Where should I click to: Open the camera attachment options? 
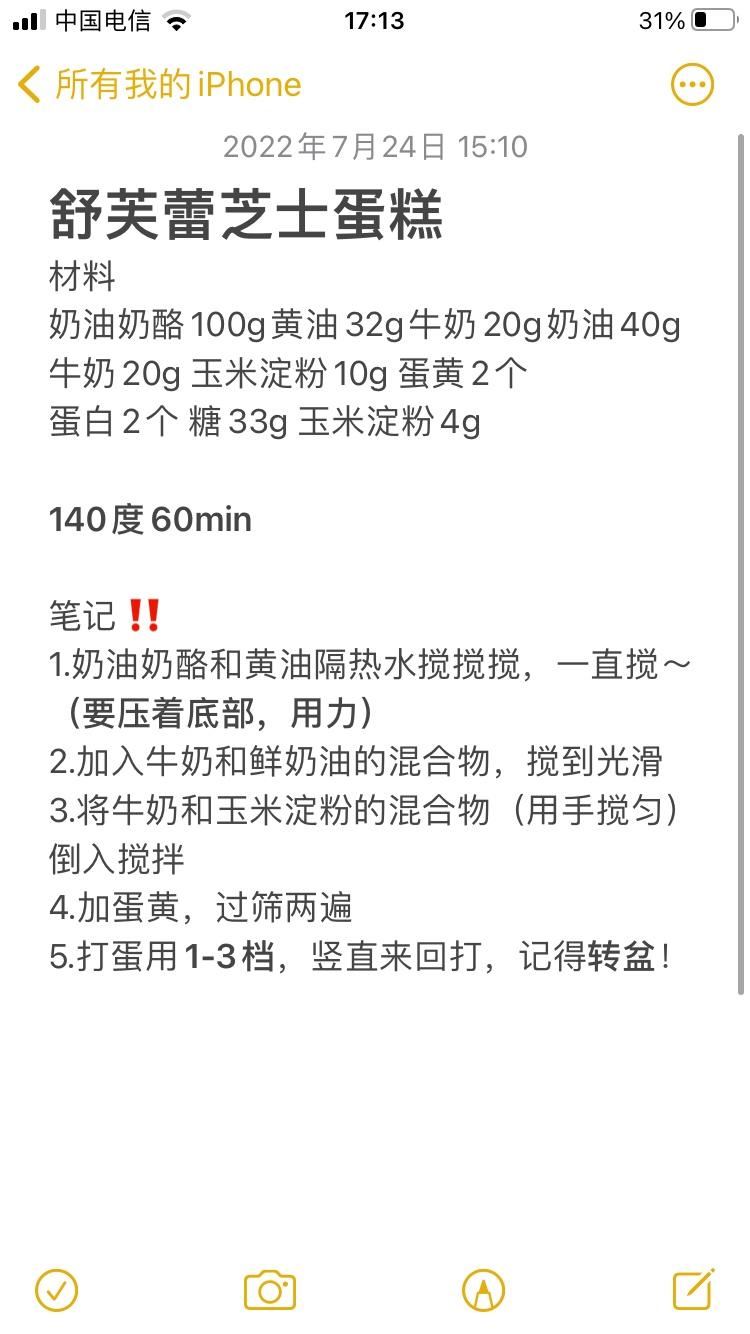[270, 1290]
